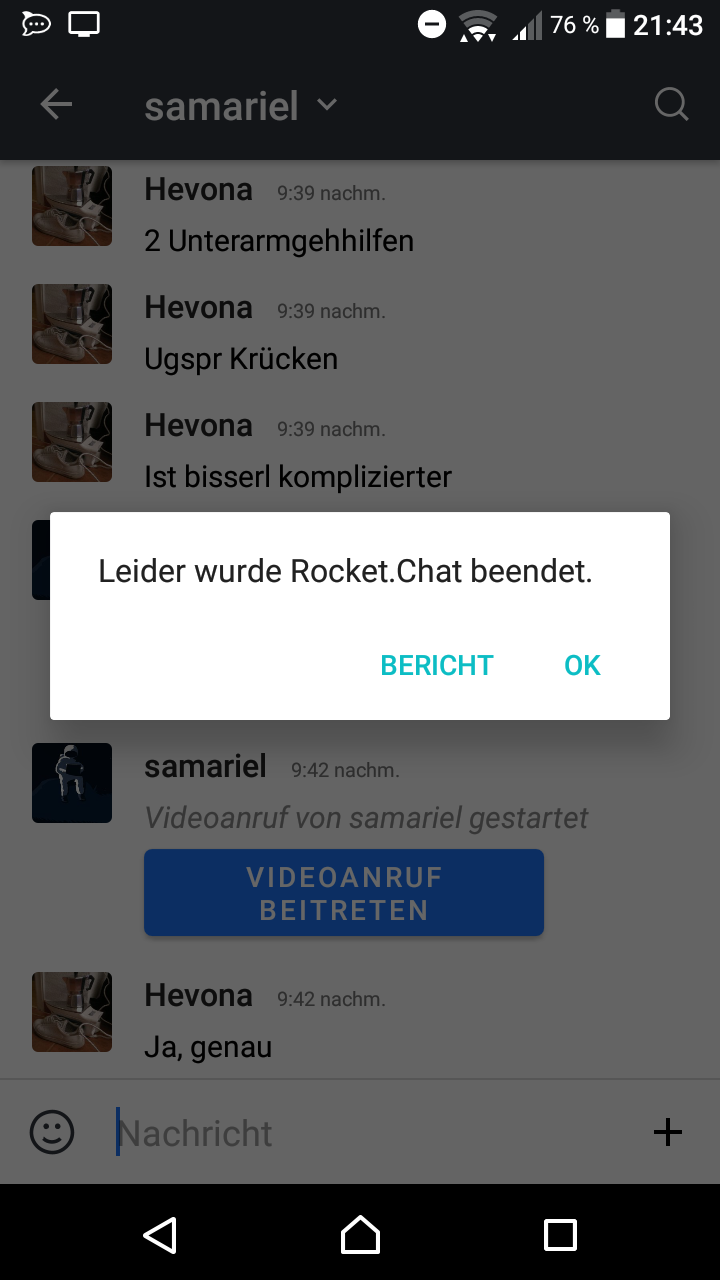720x1280 pixels.
Task: Tap the Nachricht message input field
Action: tap(300, 1132)
